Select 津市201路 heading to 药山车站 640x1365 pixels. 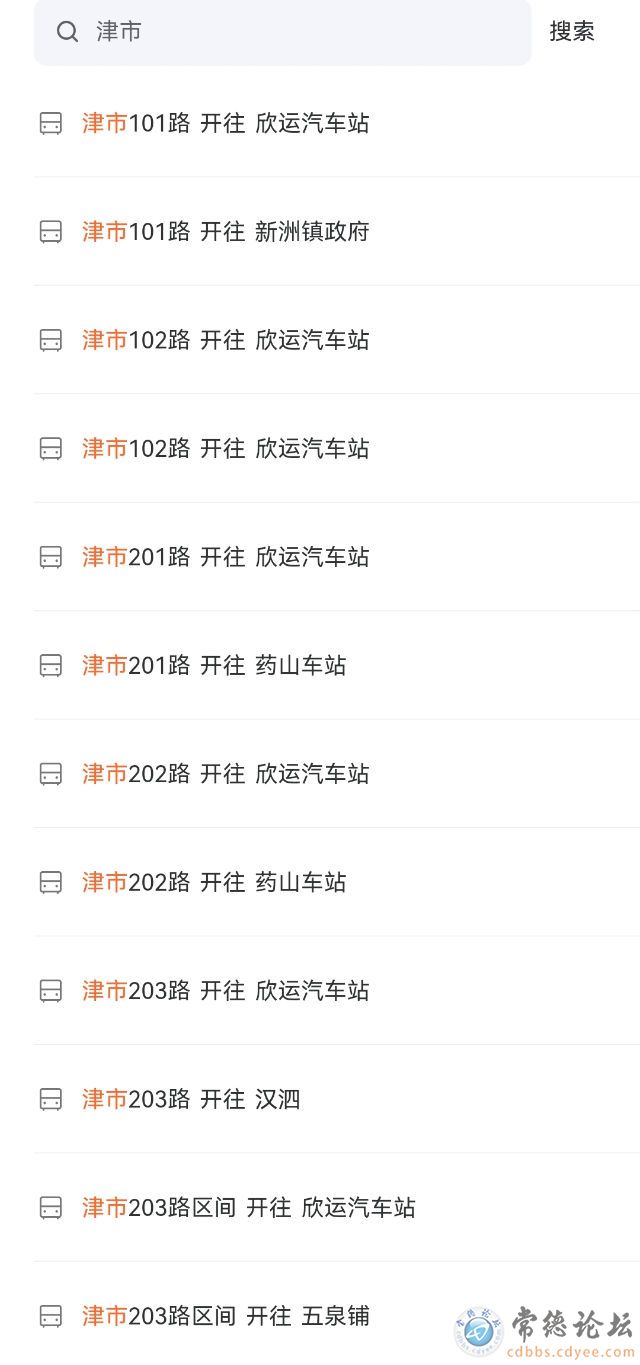point(337,666)
